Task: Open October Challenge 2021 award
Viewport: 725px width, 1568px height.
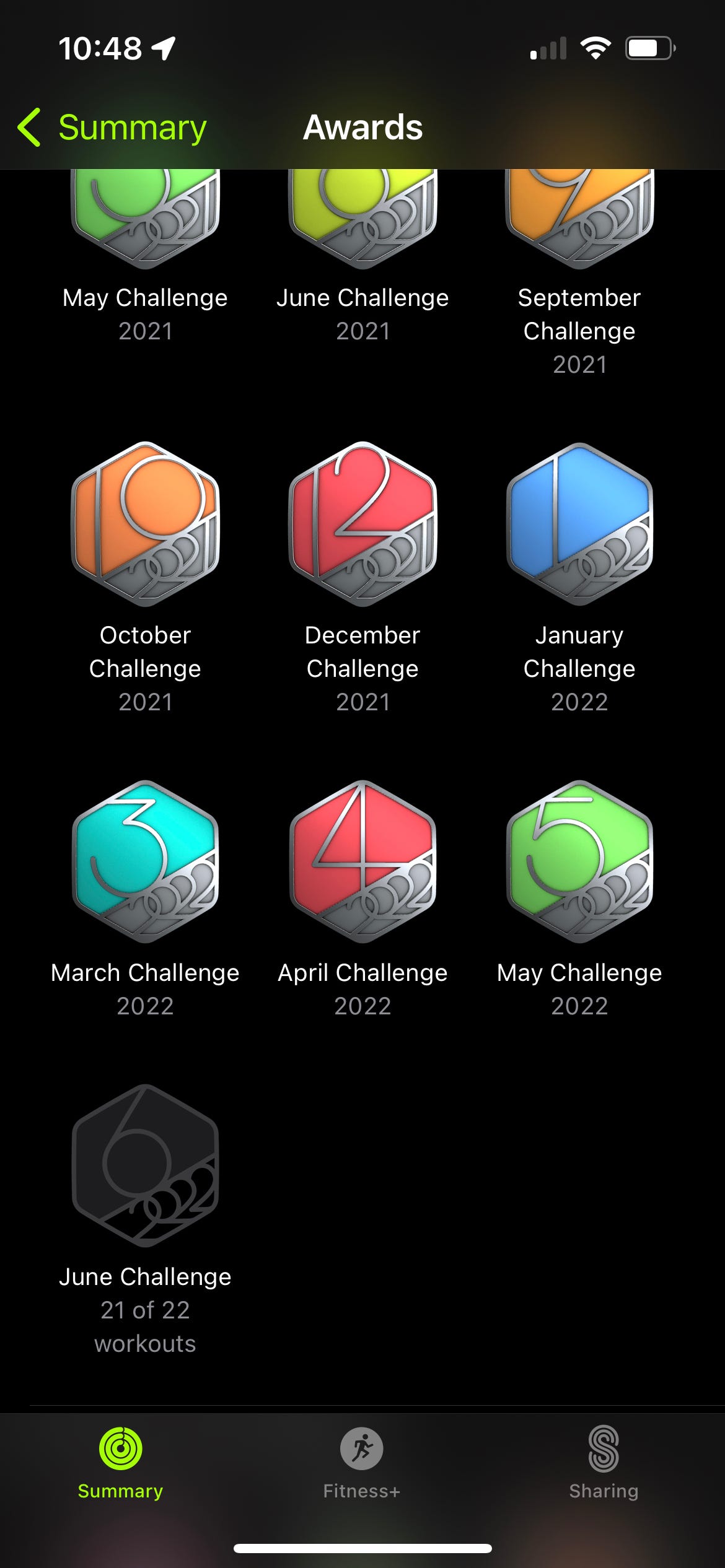Action: point(145,524)
